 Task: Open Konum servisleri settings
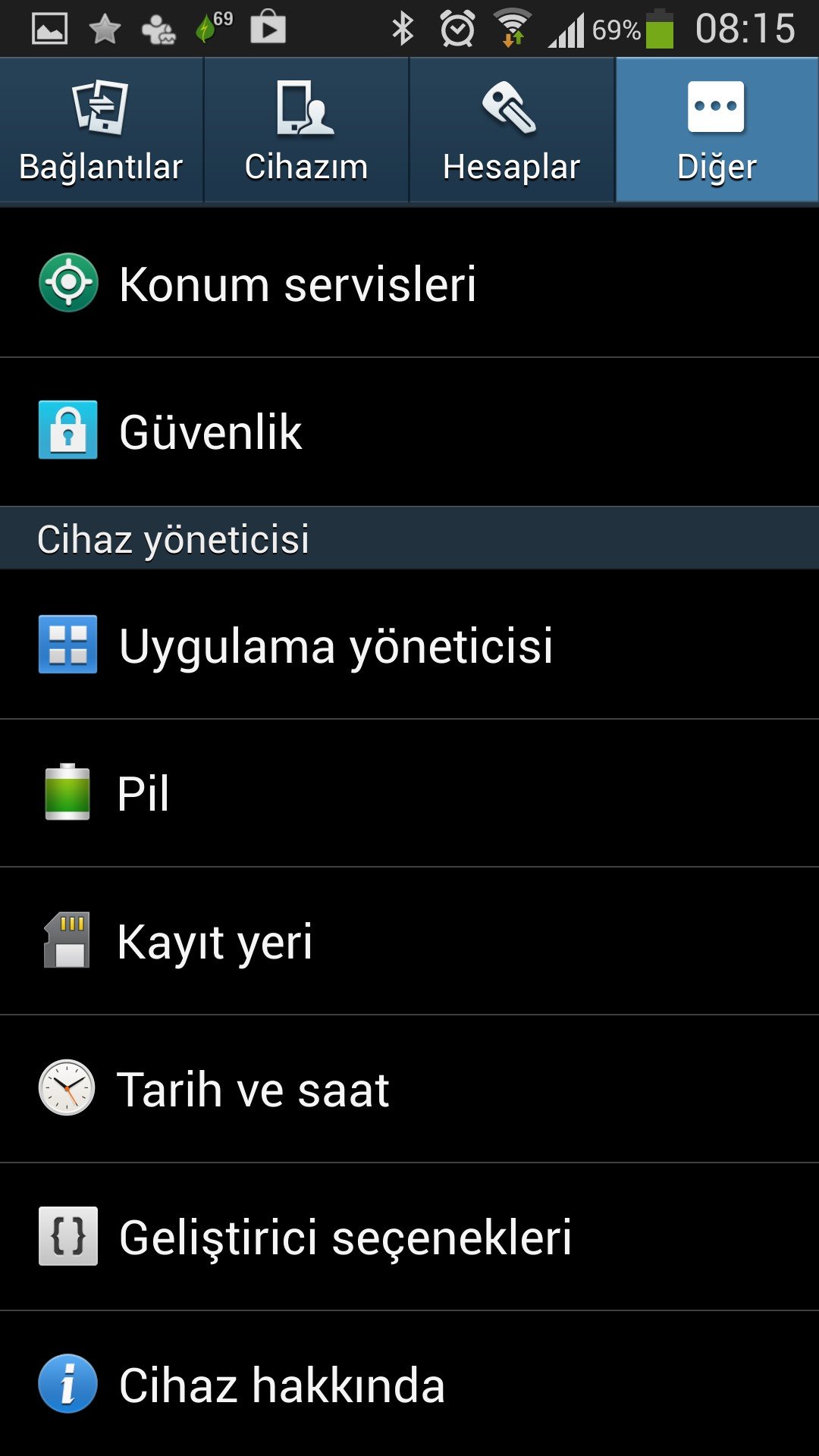[409, 284]
